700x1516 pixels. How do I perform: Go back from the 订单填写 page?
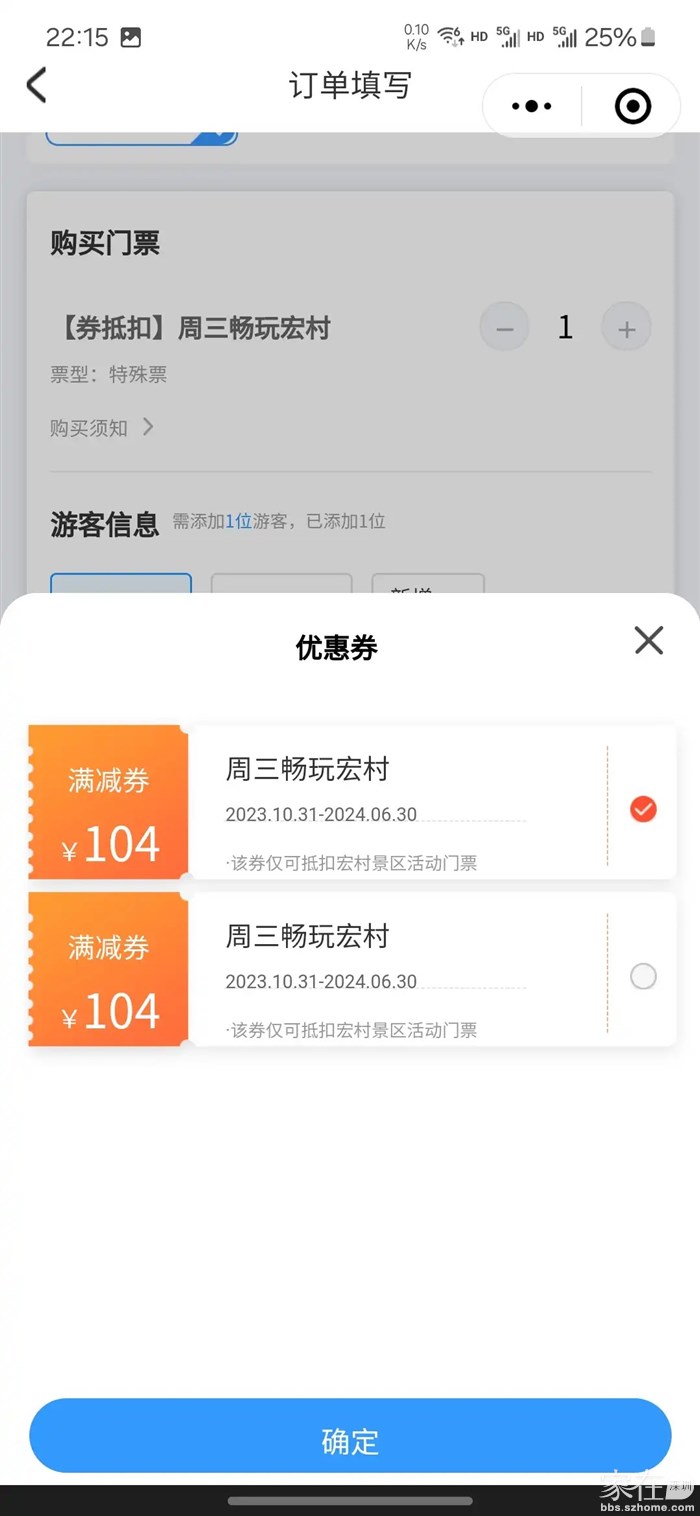pos(37,86)
